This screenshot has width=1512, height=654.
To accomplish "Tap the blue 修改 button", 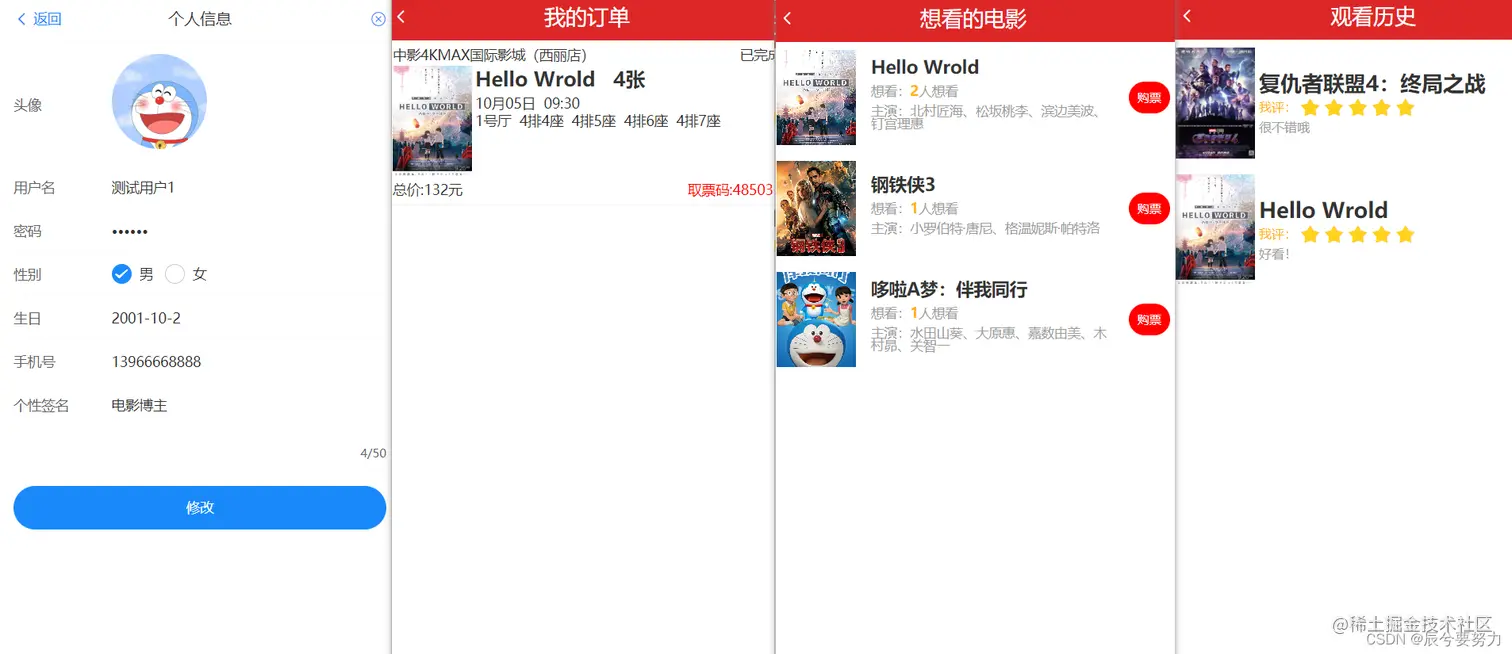I will click(200, 508).
